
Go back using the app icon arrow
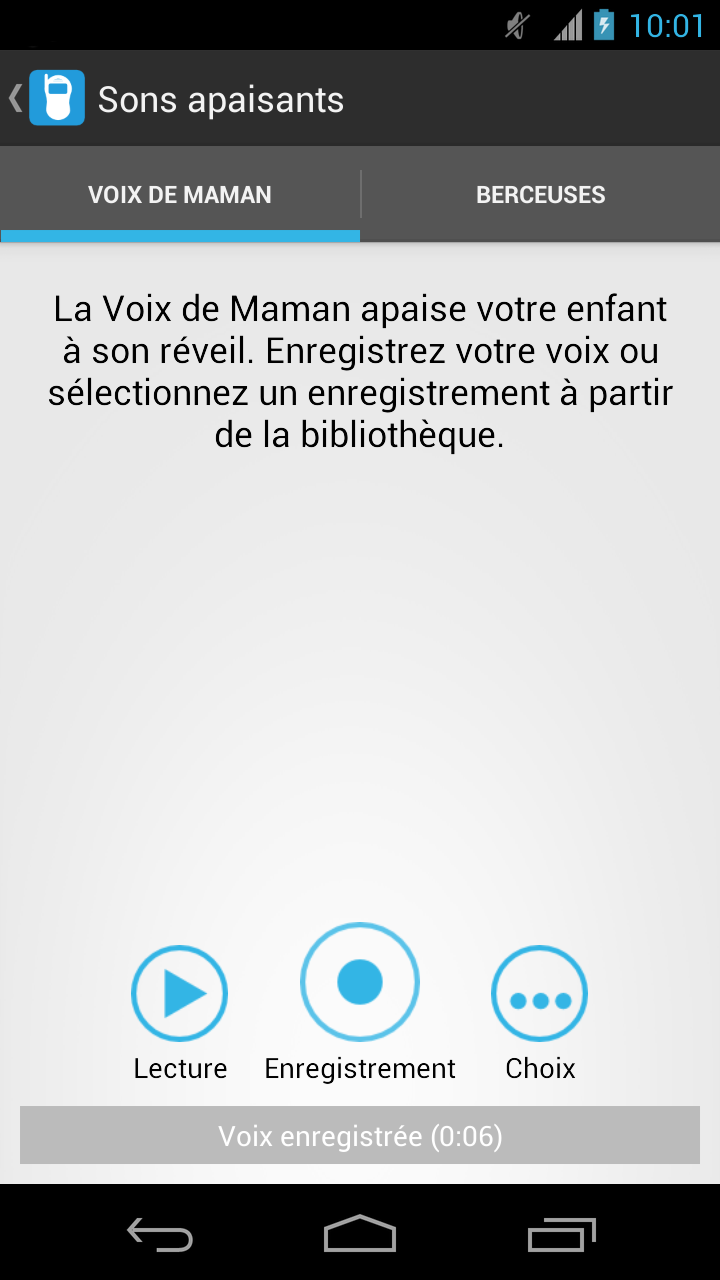point(45,98)
